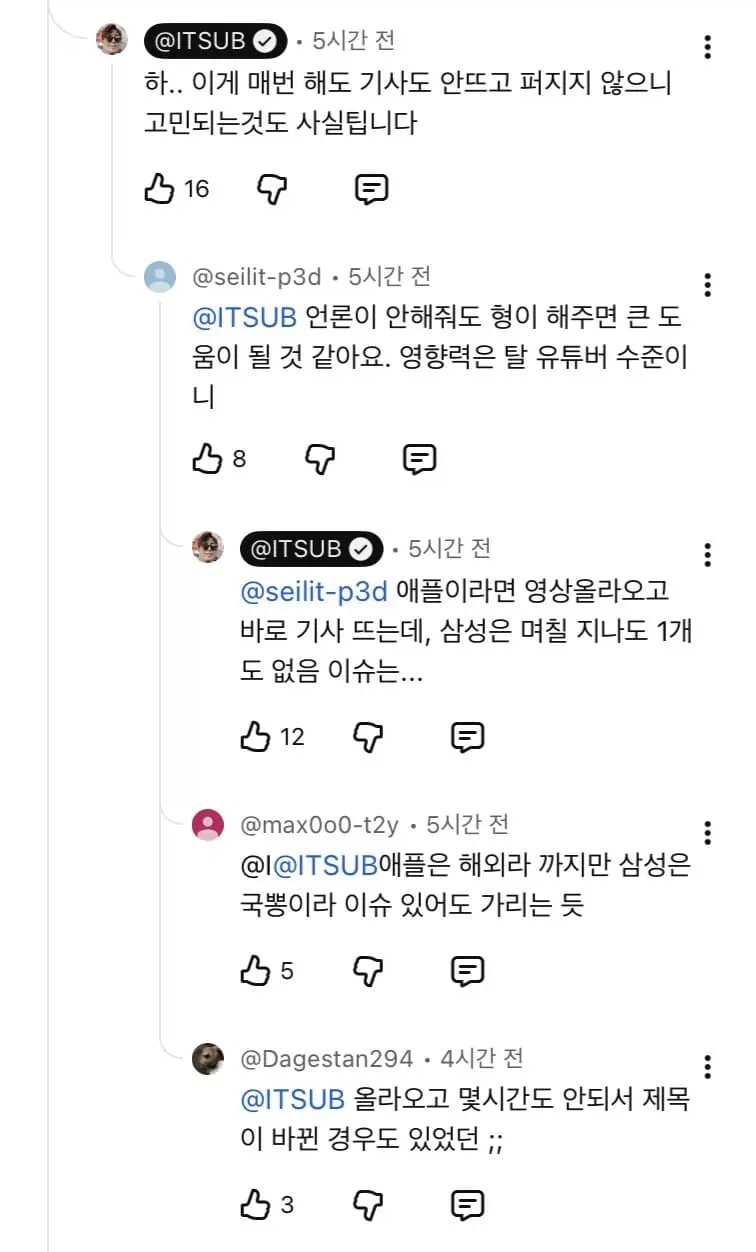The width and height of the screenshot is (756, 1252).
Task: Open overflow menu on ITSUB's top comment
Action: pyautogui.click(x=708, y=47)
